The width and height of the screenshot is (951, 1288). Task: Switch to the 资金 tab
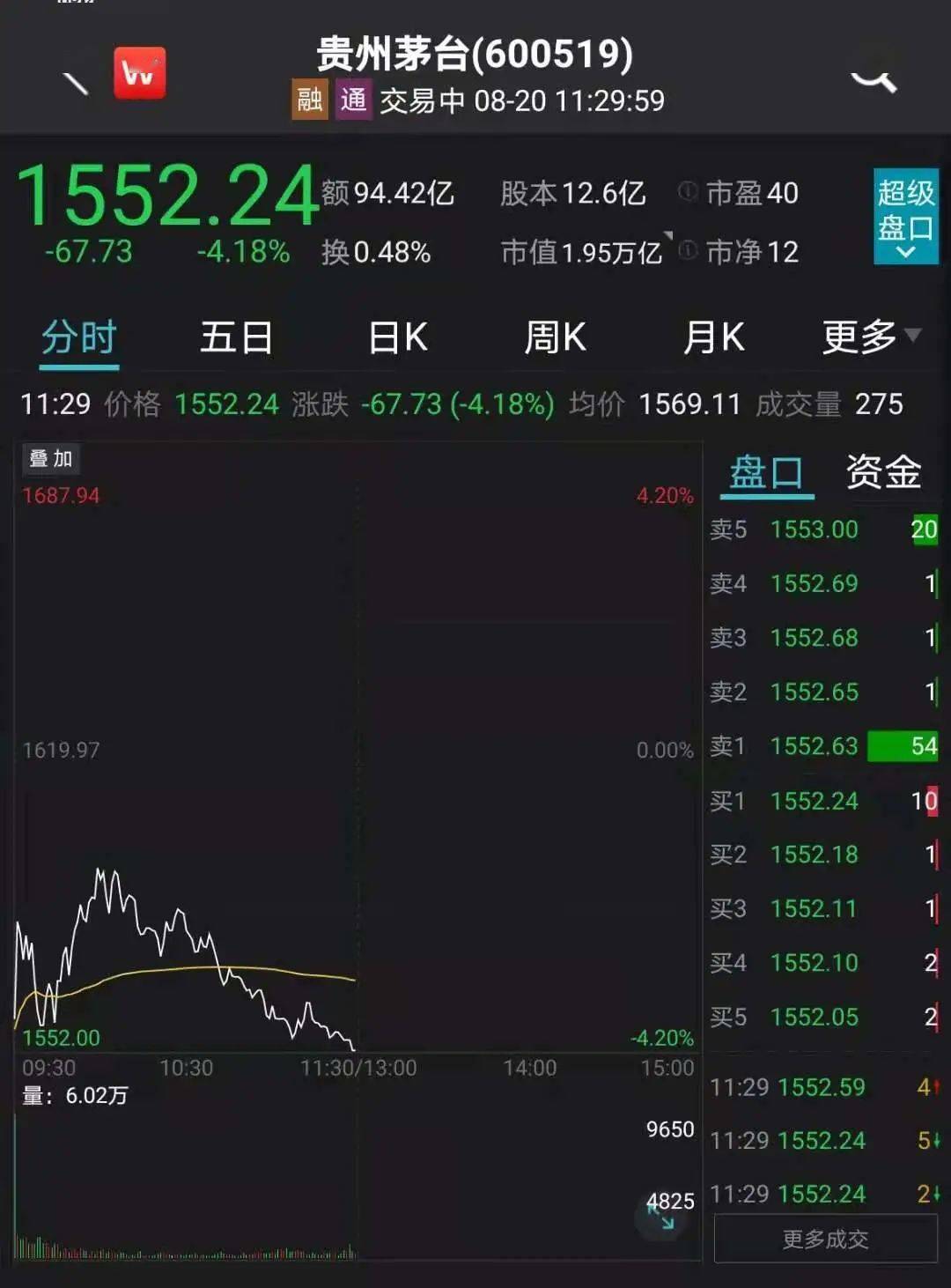[x=883, y=473]
